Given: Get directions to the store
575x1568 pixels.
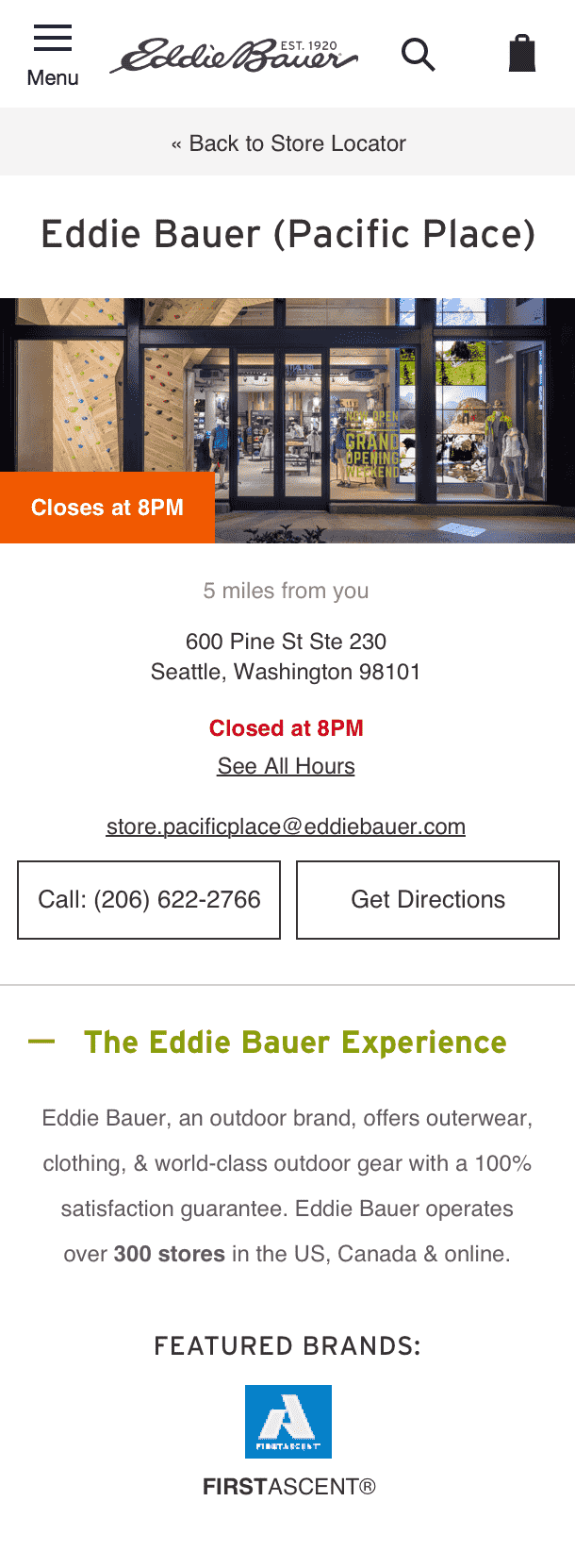Looking at the screenshot, I should (428, 900).
